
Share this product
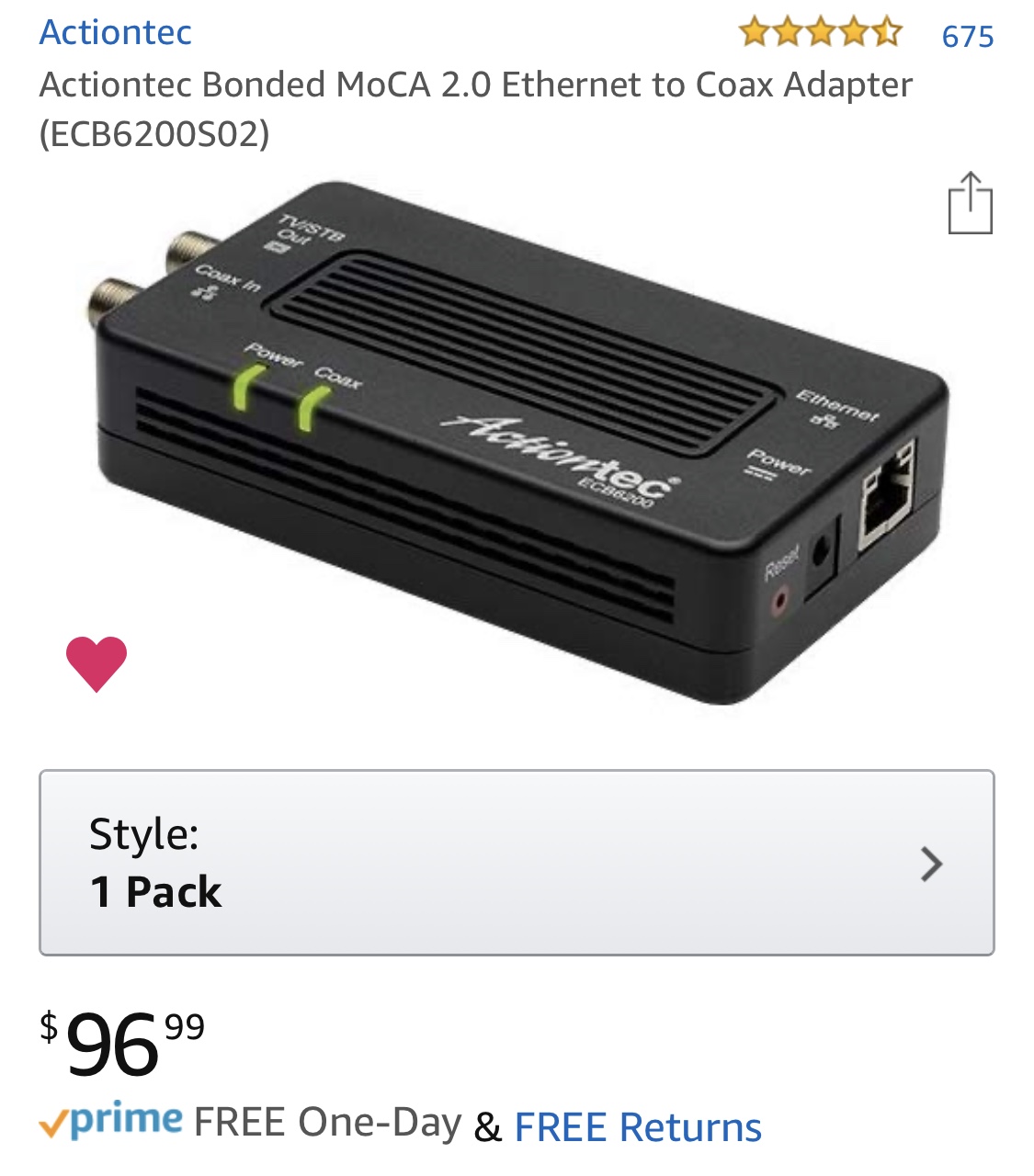pos(970,203)
